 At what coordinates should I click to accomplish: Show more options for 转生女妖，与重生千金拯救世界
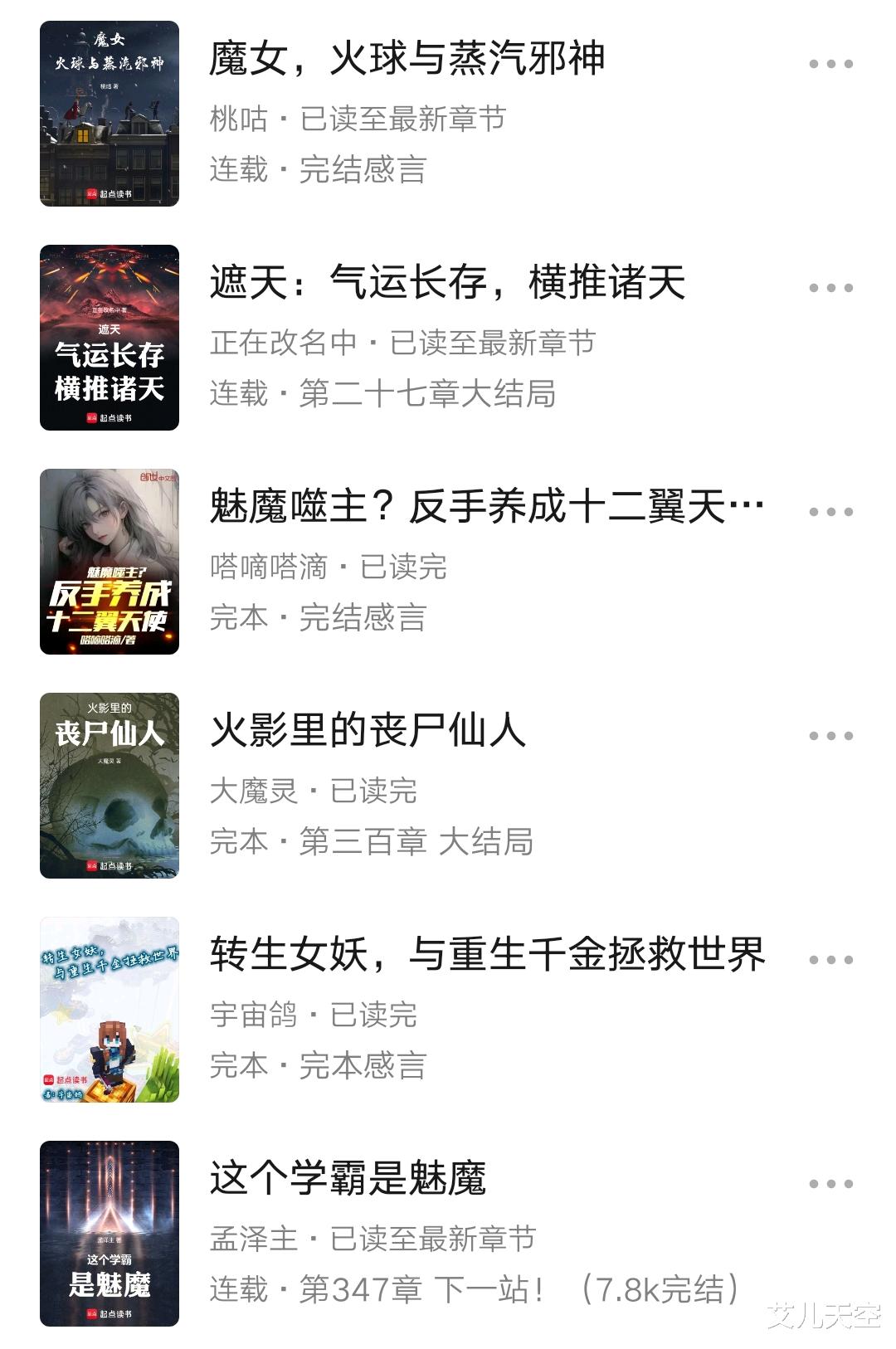coord(830,960)
